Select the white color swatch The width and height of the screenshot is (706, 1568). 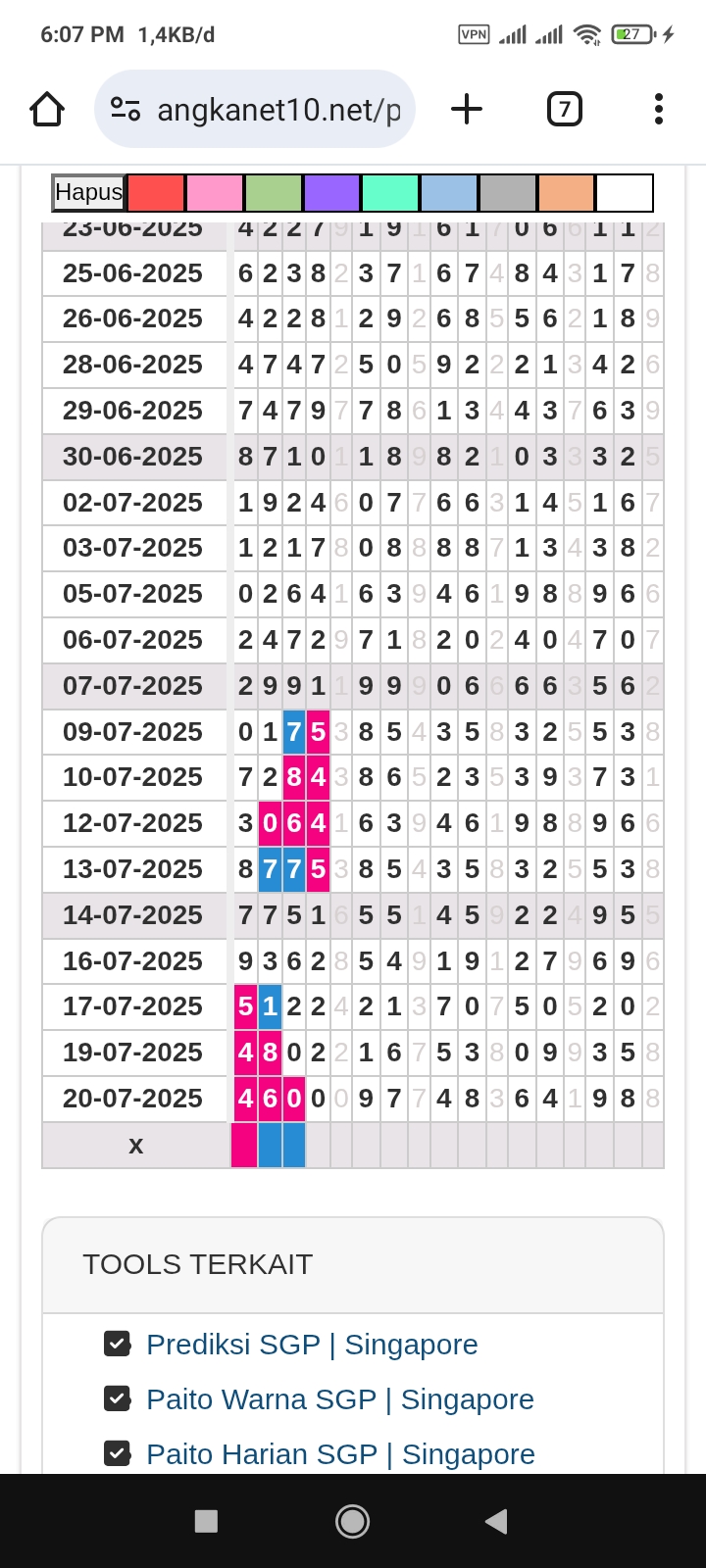[x=625, y=193]
